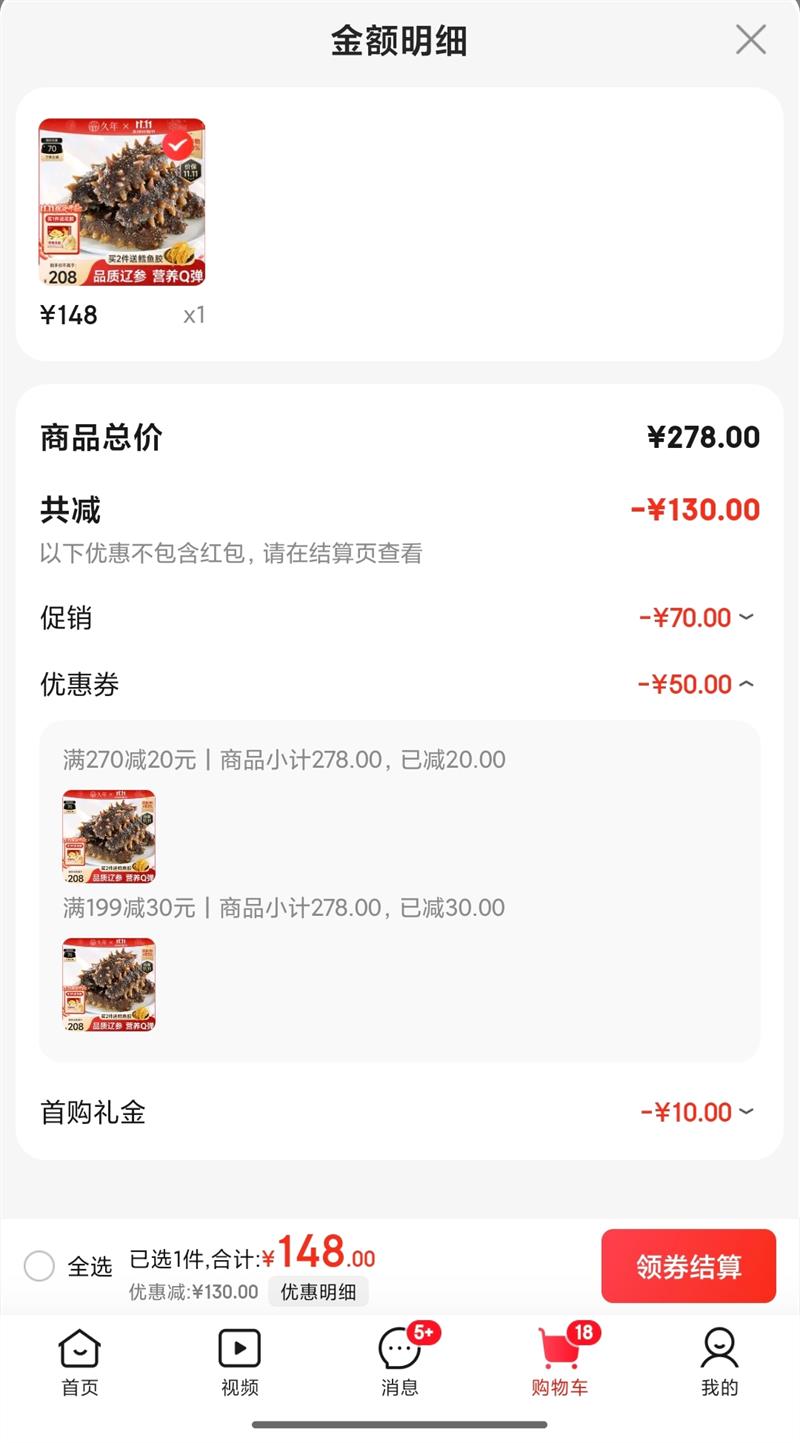Close the 金额明细 amount detail panel

coord(751,40)
